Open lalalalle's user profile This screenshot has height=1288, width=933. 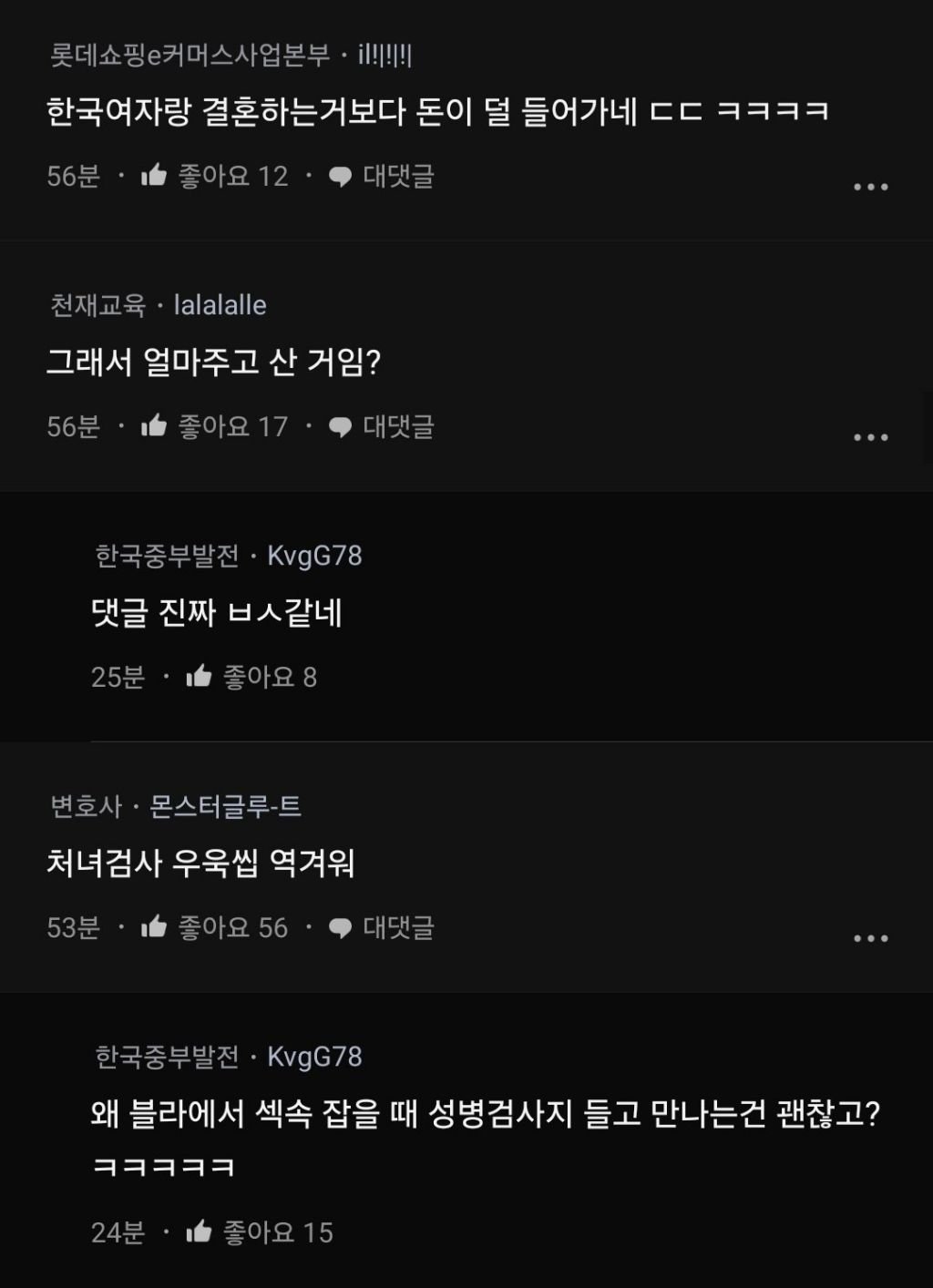coord(217,305)
